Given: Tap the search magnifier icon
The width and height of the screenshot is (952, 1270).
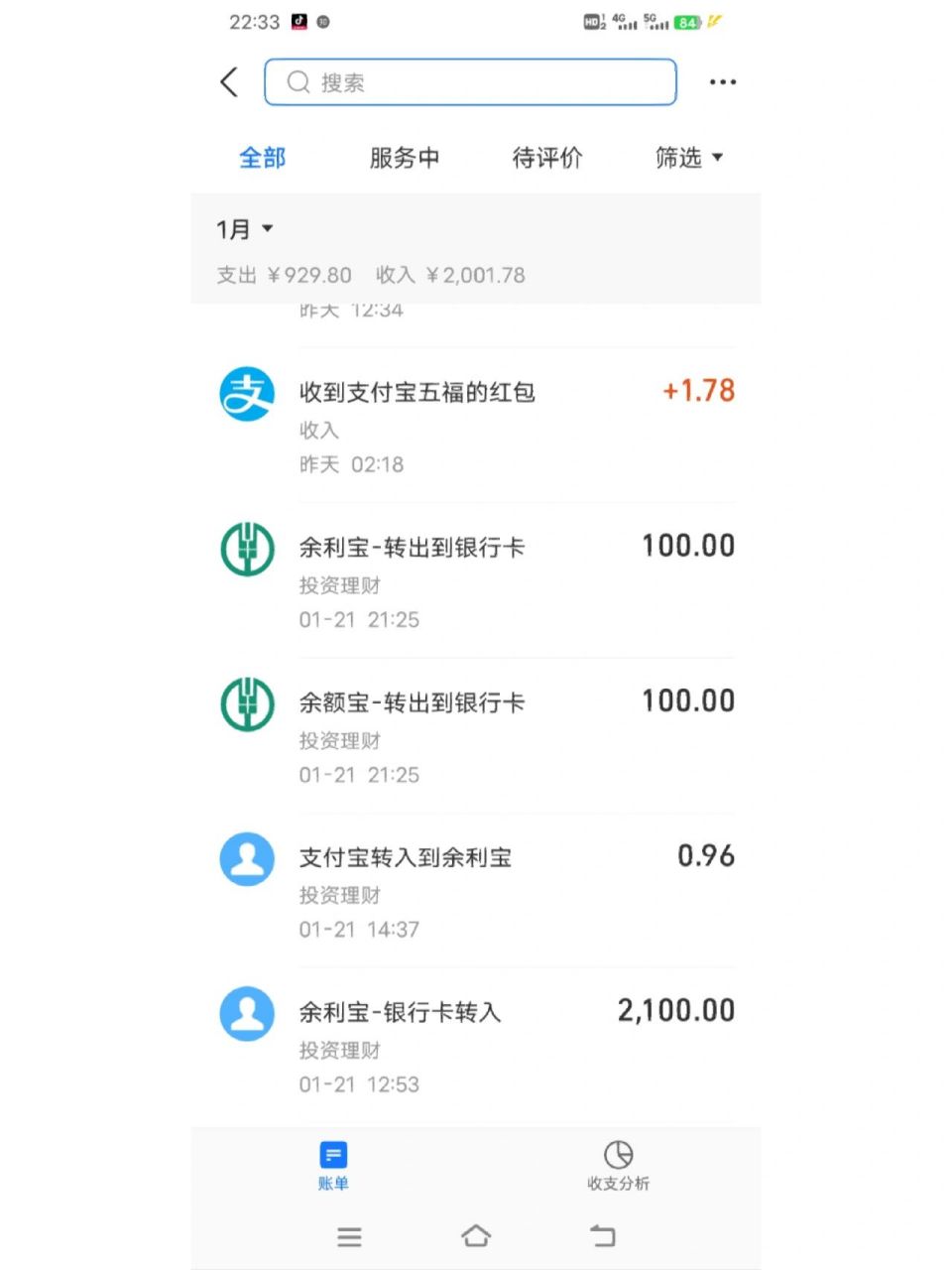Looking at the screenshot, I should (x=297, y=82).
